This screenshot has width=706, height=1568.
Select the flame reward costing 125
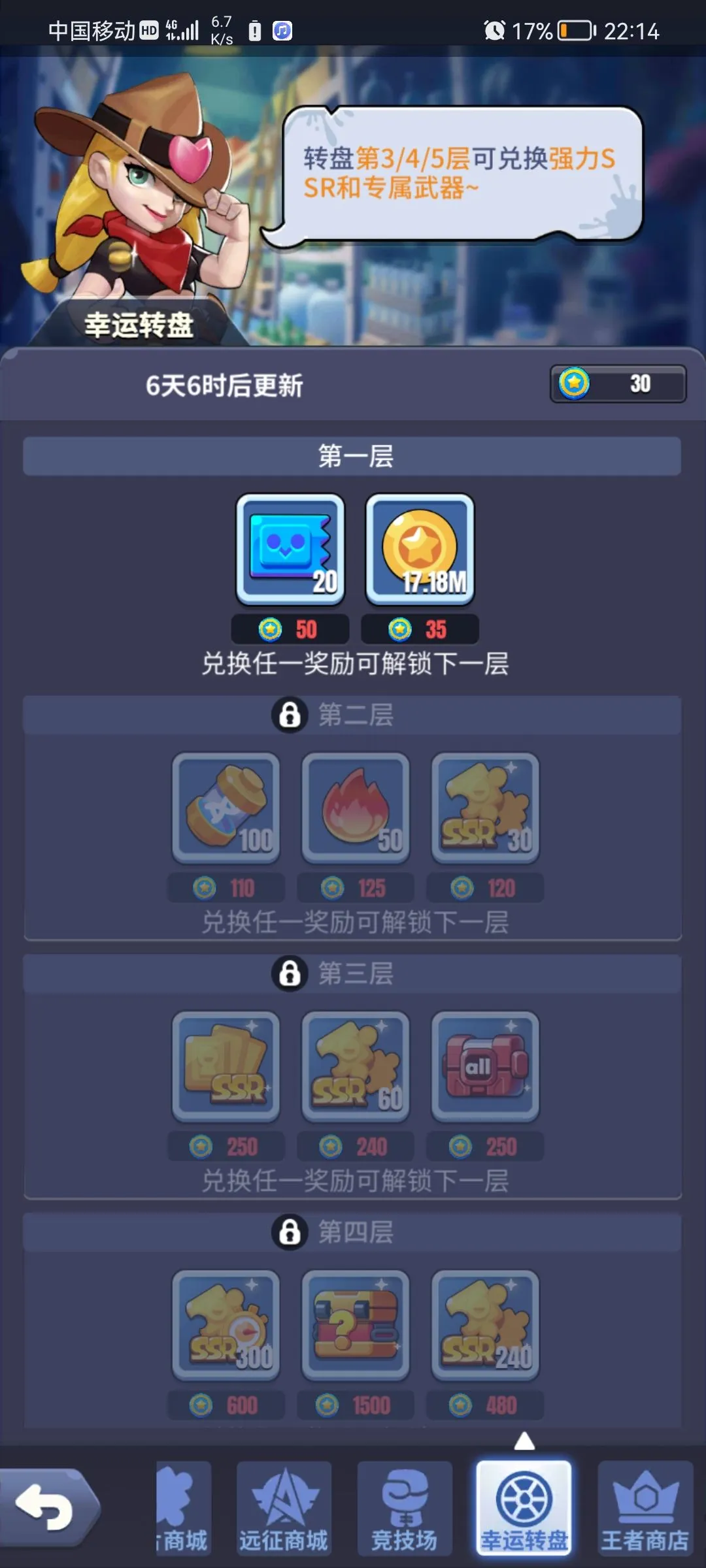tap(356, 808)
